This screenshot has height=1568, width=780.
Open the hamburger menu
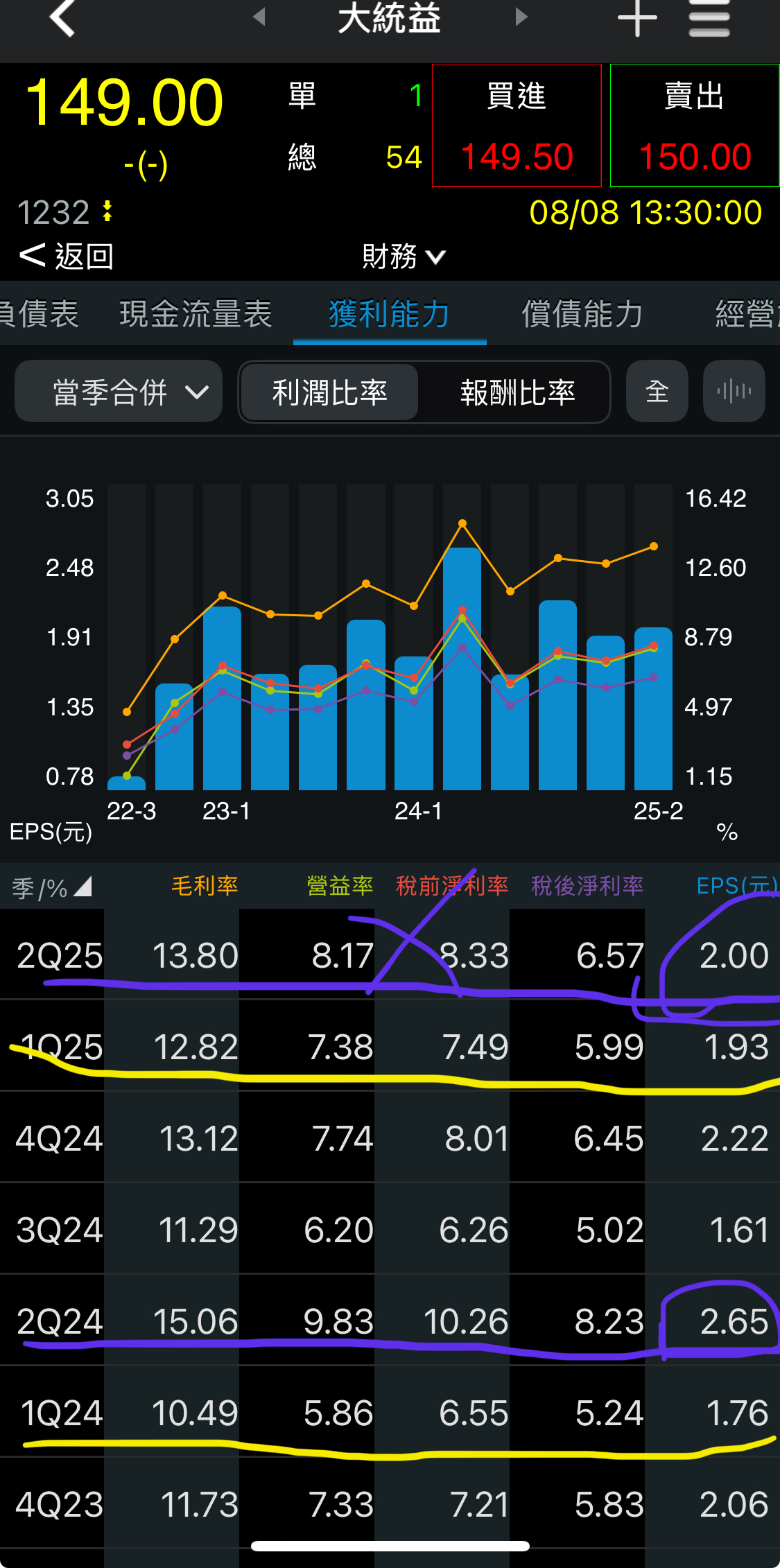click(709, 18)
